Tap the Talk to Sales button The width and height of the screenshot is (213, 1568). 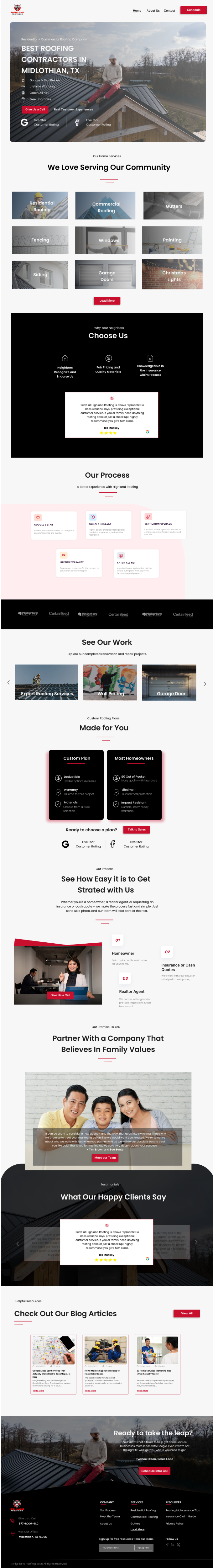[x=136, y=829]
